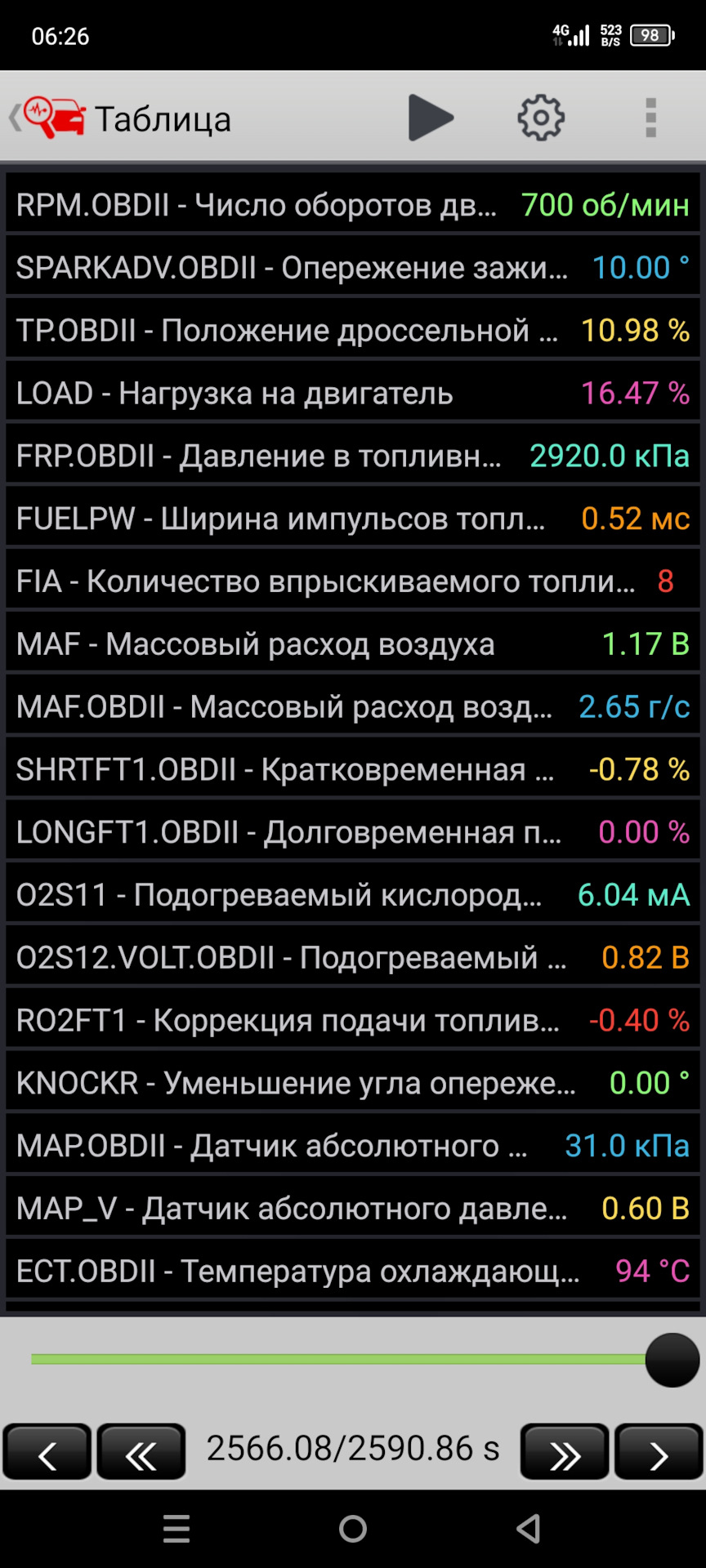Rewind with the double left arrow
The height and width of the screenshot is (1568, 706).
tap(141, 1451)
